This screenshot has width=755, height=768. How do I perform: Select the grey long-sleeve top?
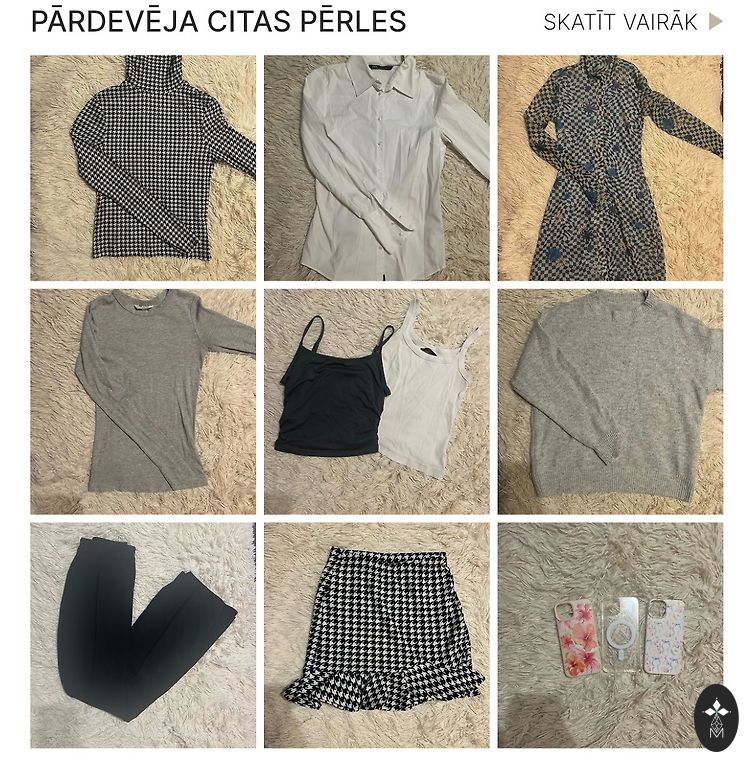pos(143,402)
